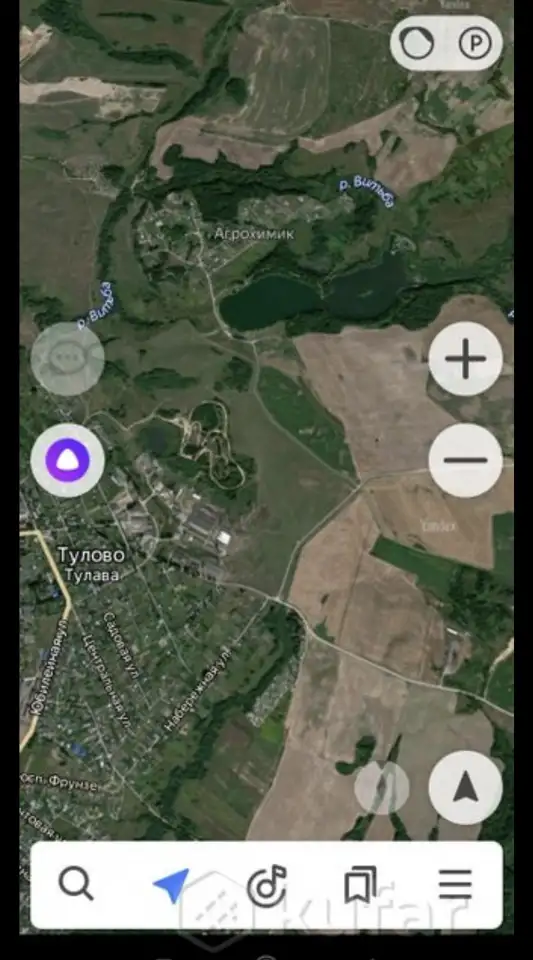Tap the road events chat bubble
The width and height of the screenshot is (533, 960).
pyautogui.click(x=67, y=359)
